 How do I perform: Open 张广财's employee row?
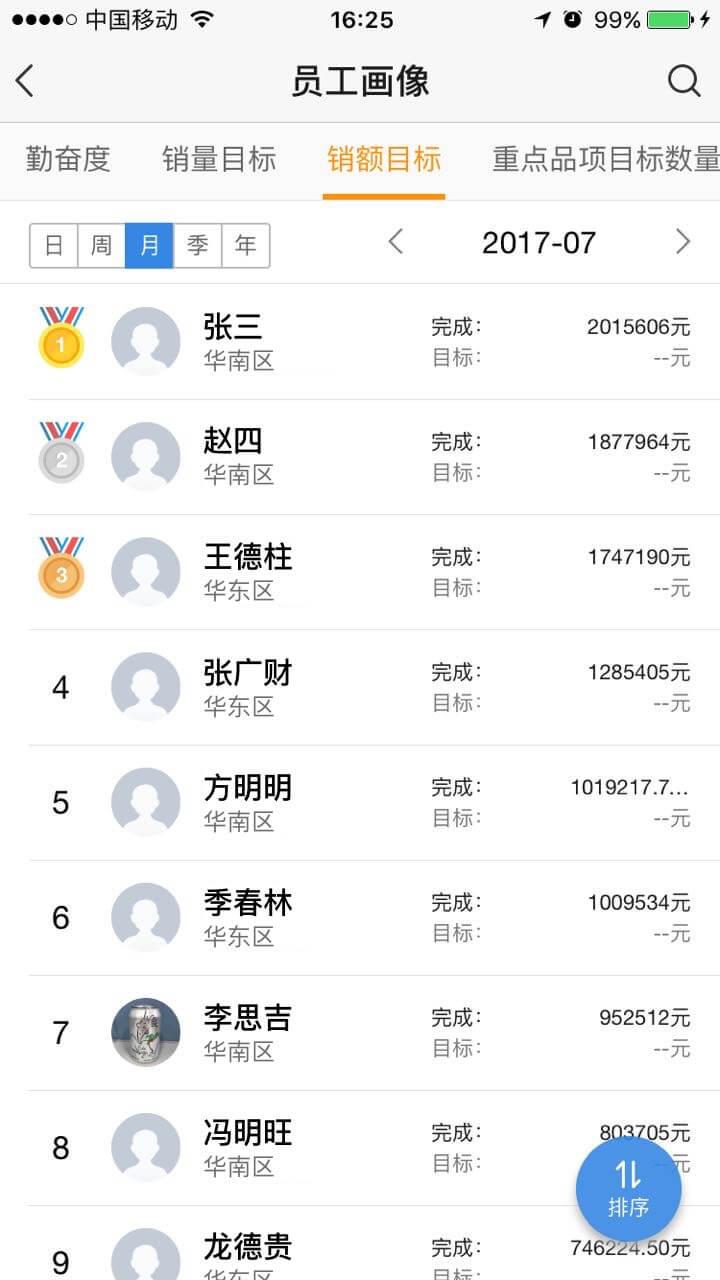click(x=360, y=687)
